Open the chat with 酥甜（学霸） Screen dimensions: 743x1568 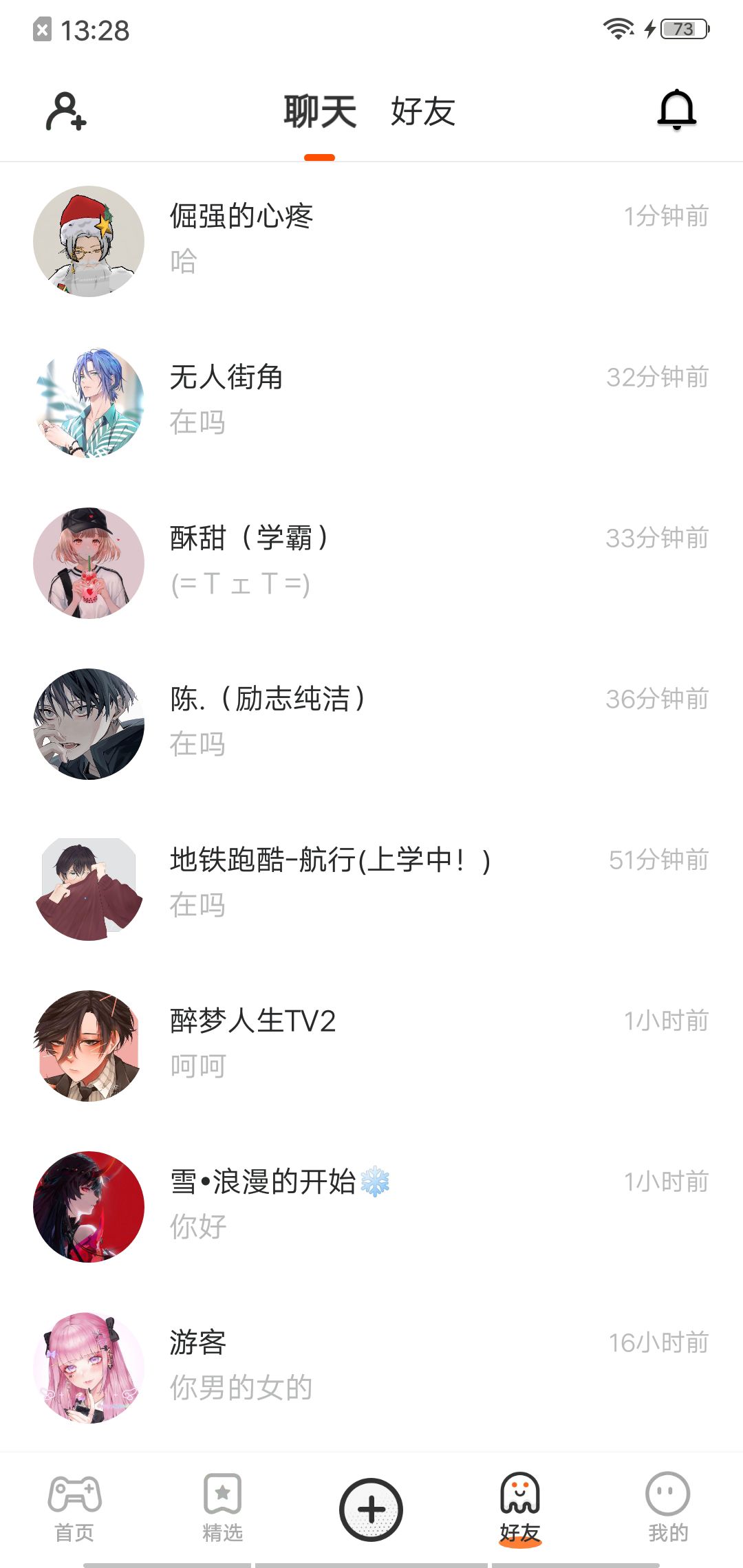(371, 563)
